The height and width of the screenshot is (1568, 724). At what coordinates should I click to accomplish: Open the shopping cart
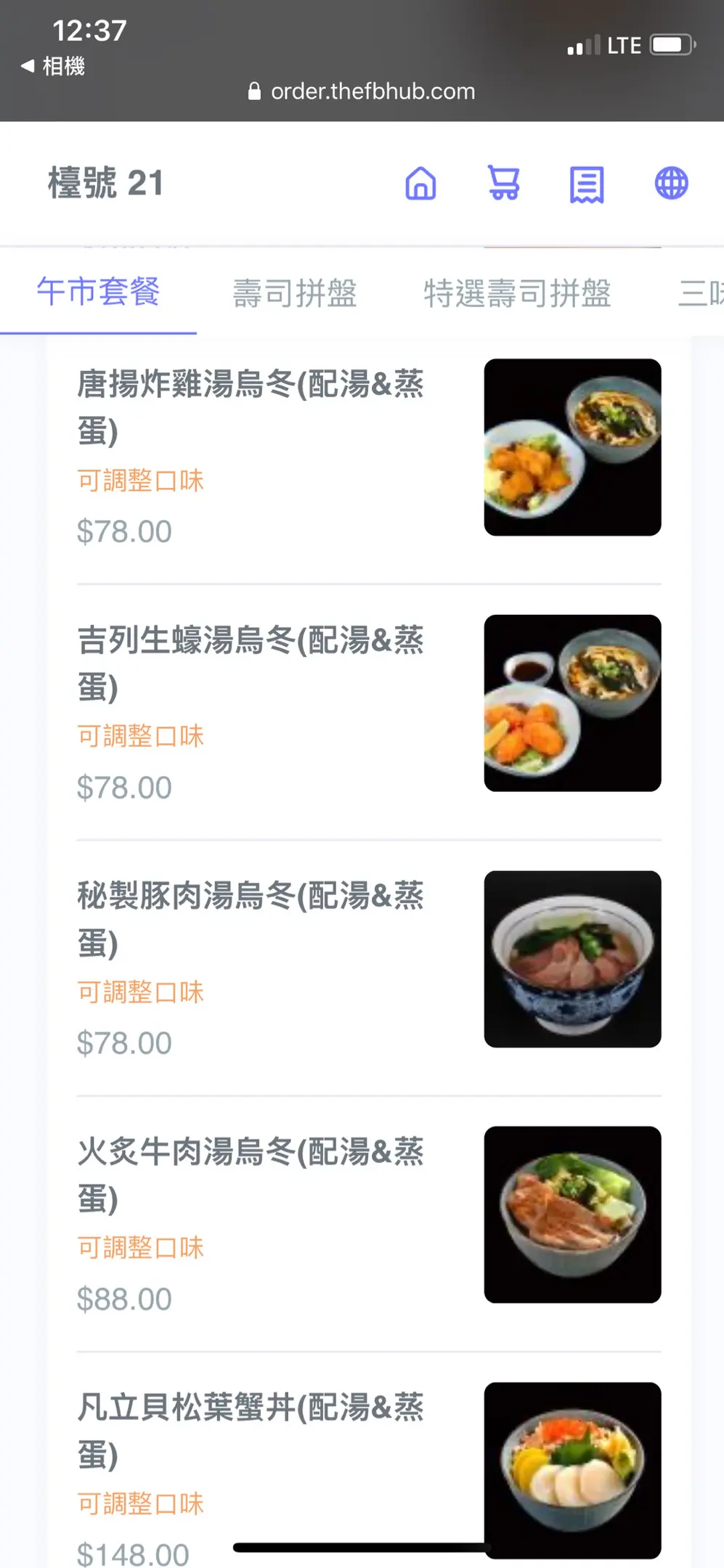[503, 183]
